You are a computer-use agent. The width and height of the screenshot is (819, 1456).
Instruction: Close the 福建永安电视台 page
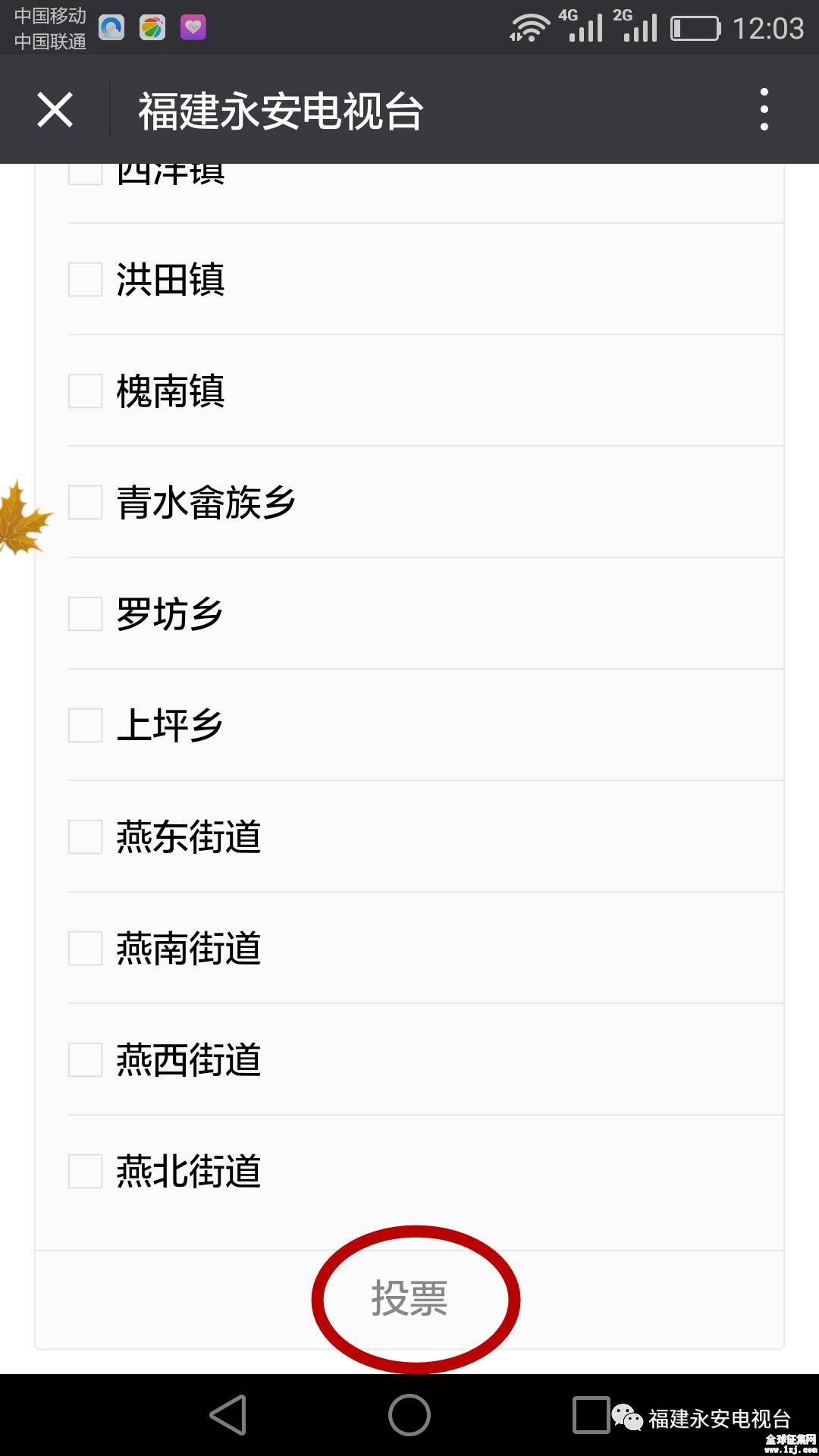coord(55,110)
